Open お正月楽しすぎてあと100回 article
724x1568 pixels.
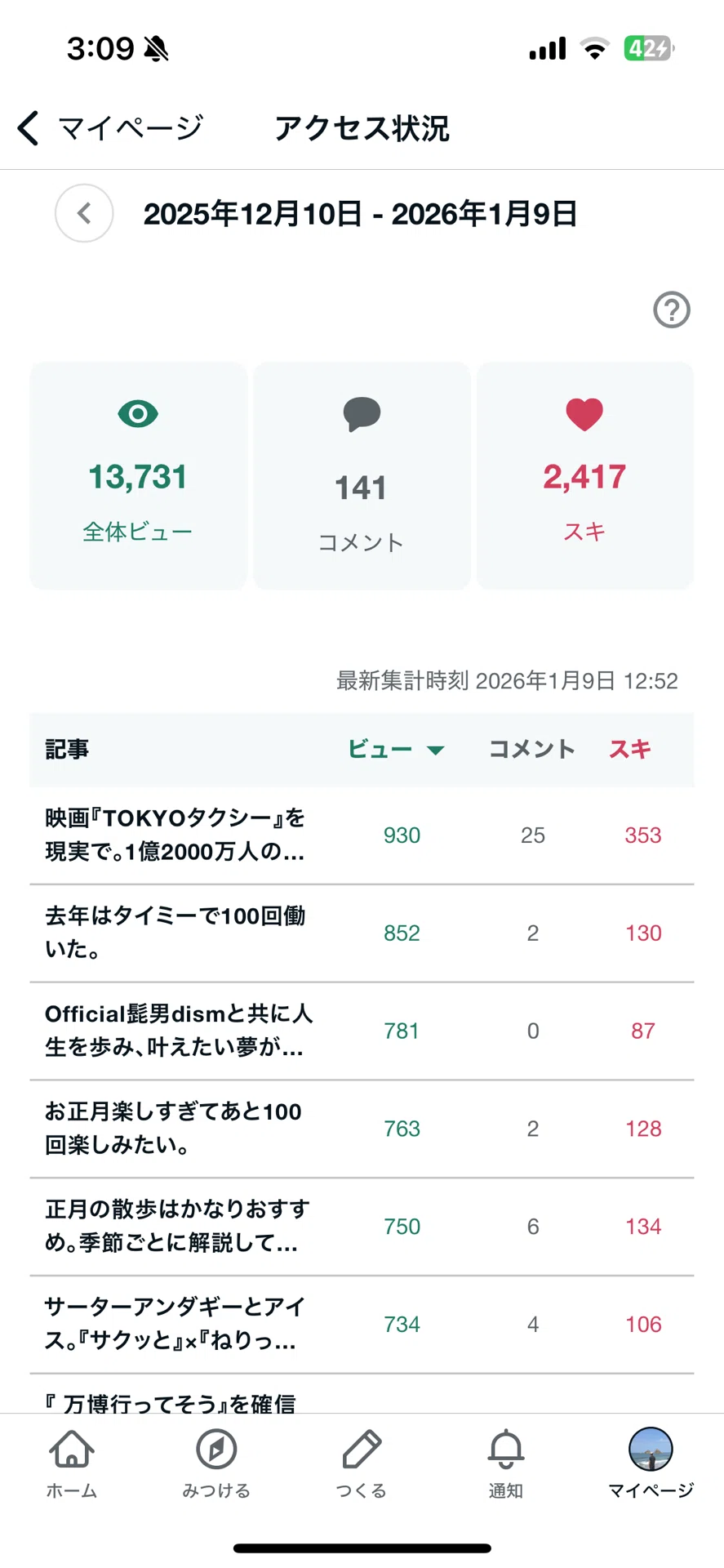pos(362,1129)
